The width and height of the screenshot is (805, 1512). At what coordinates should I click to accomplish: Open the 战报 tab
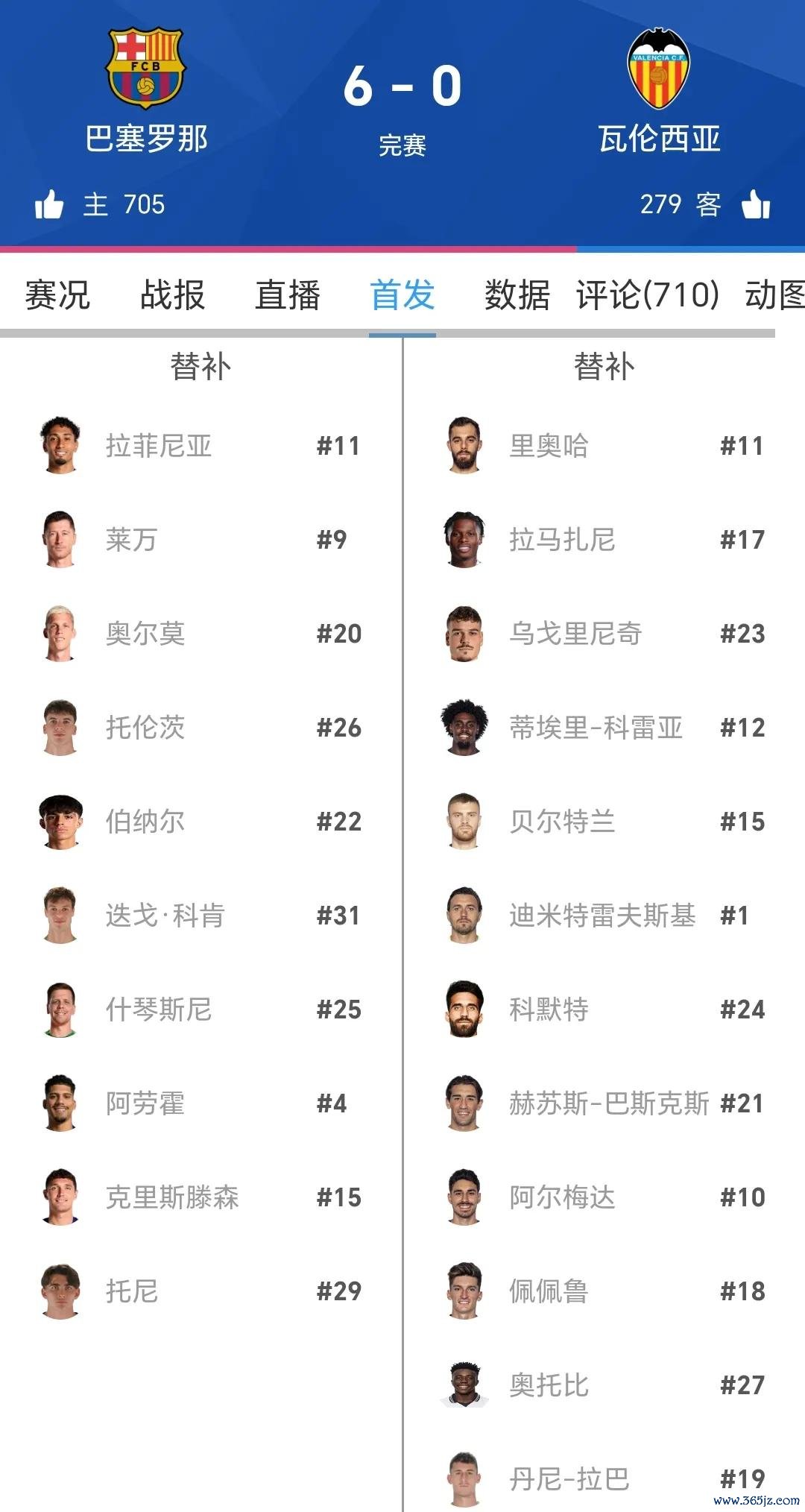coord(172,295)
